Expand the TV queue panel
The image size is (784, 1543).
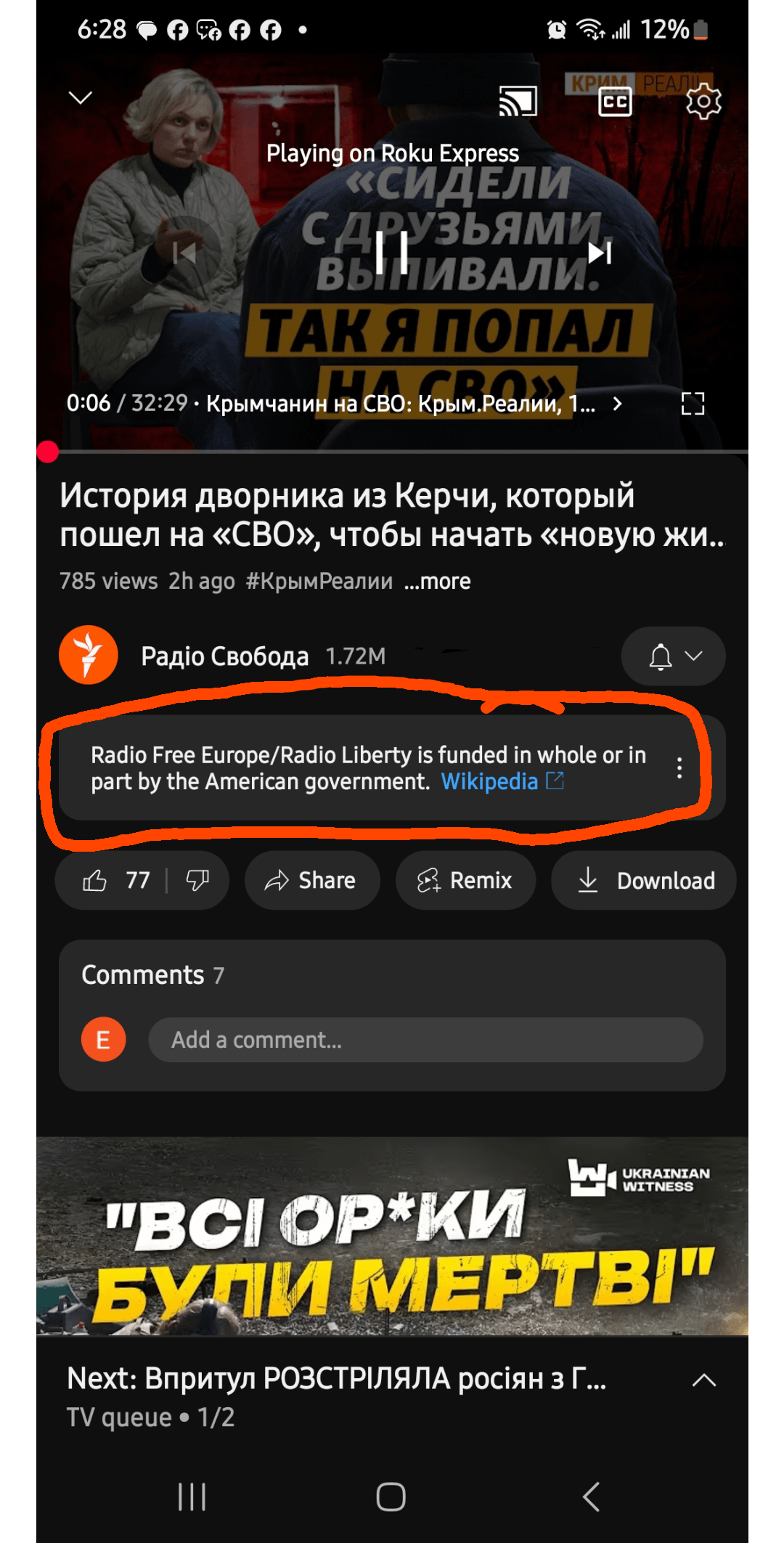(703, 1380)
